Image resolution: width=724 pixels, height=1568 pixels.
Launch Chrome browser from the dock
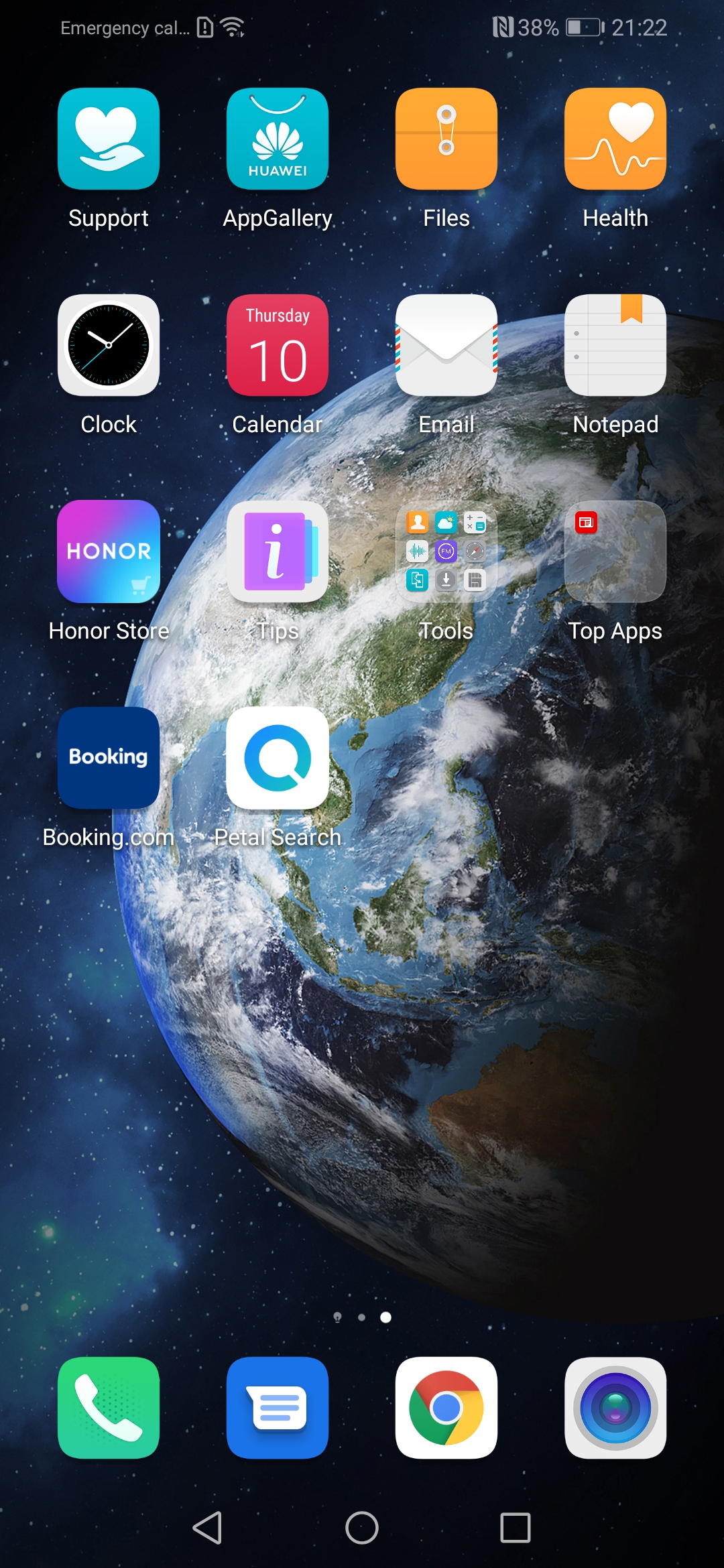point(446,1408)
